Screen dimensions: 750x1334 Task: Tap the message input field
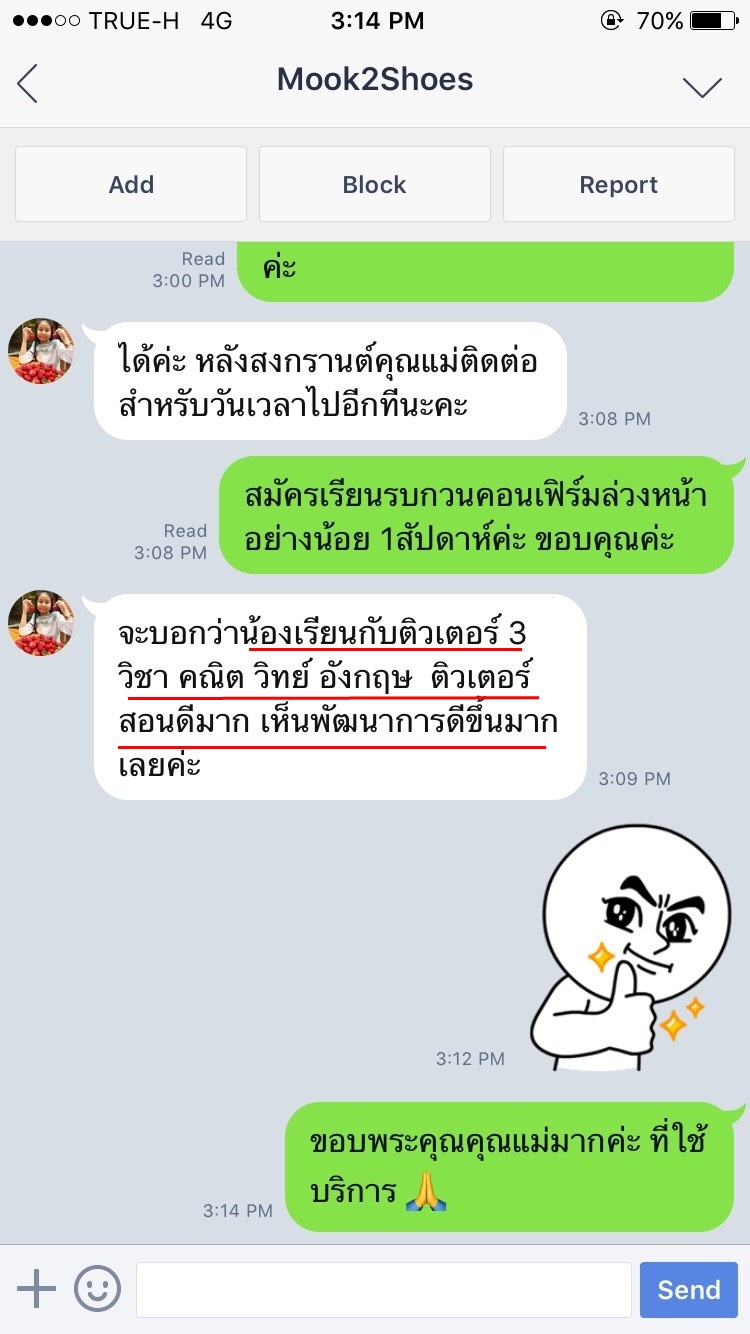(384, 1289)
